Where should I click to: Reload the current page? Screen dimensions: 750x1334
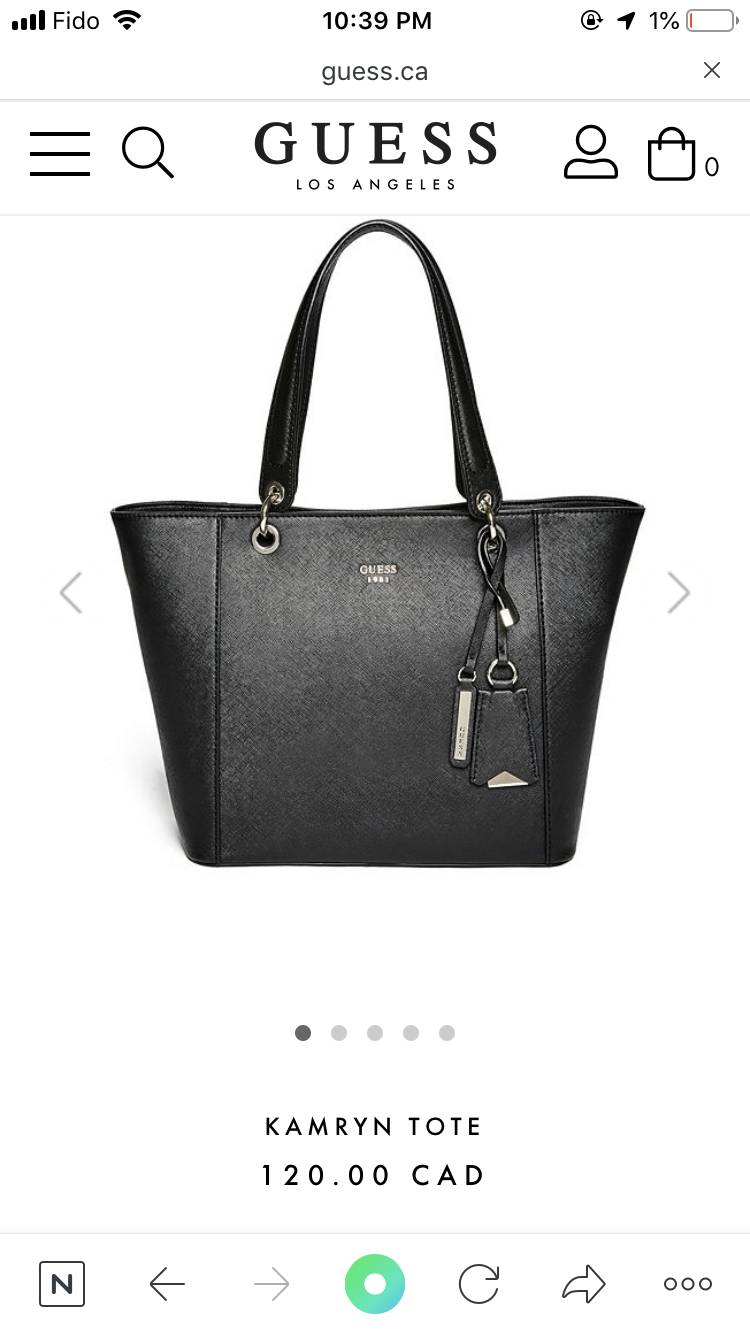[x=479, y=1284]
